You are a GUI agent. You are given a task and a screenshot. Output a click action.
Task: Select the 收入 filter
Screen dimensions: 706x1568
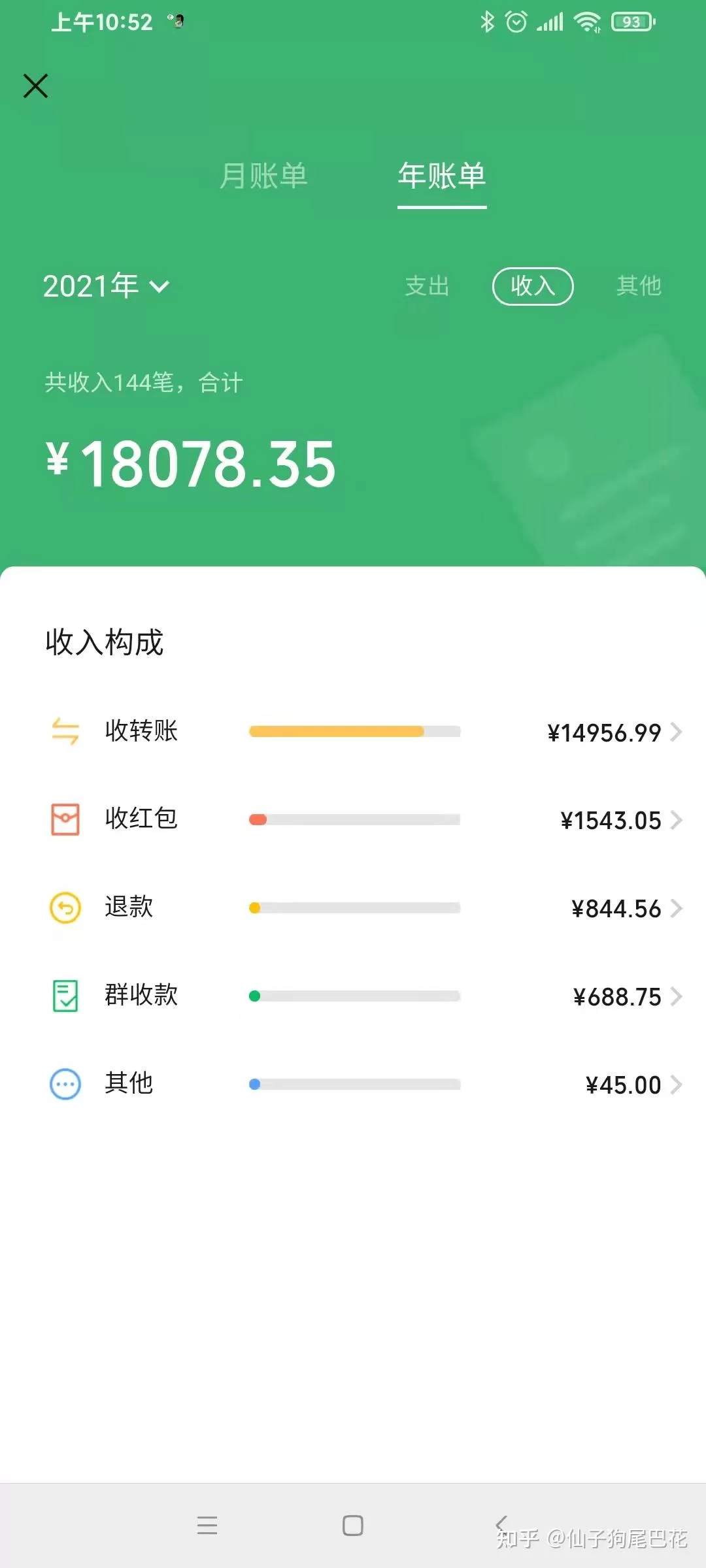533,286
